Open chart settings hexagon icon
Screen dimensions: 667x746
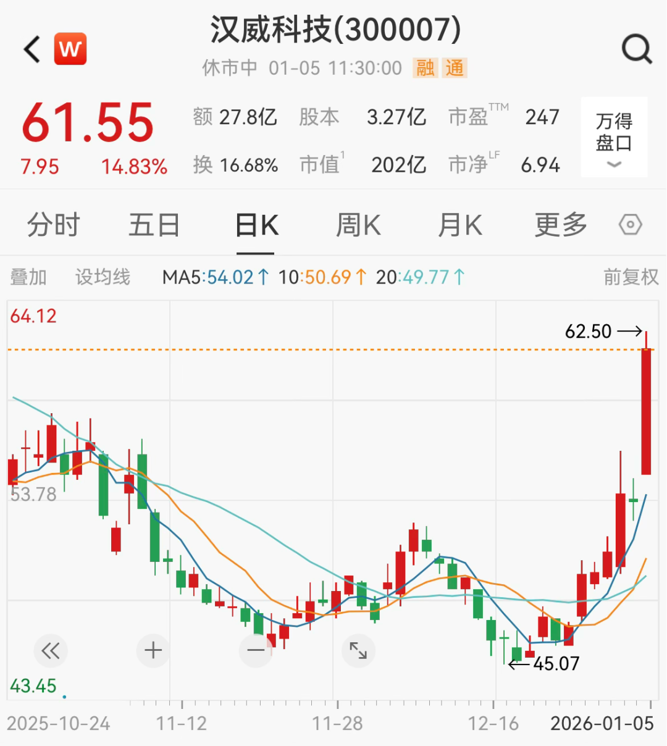[x=630, y=225]
